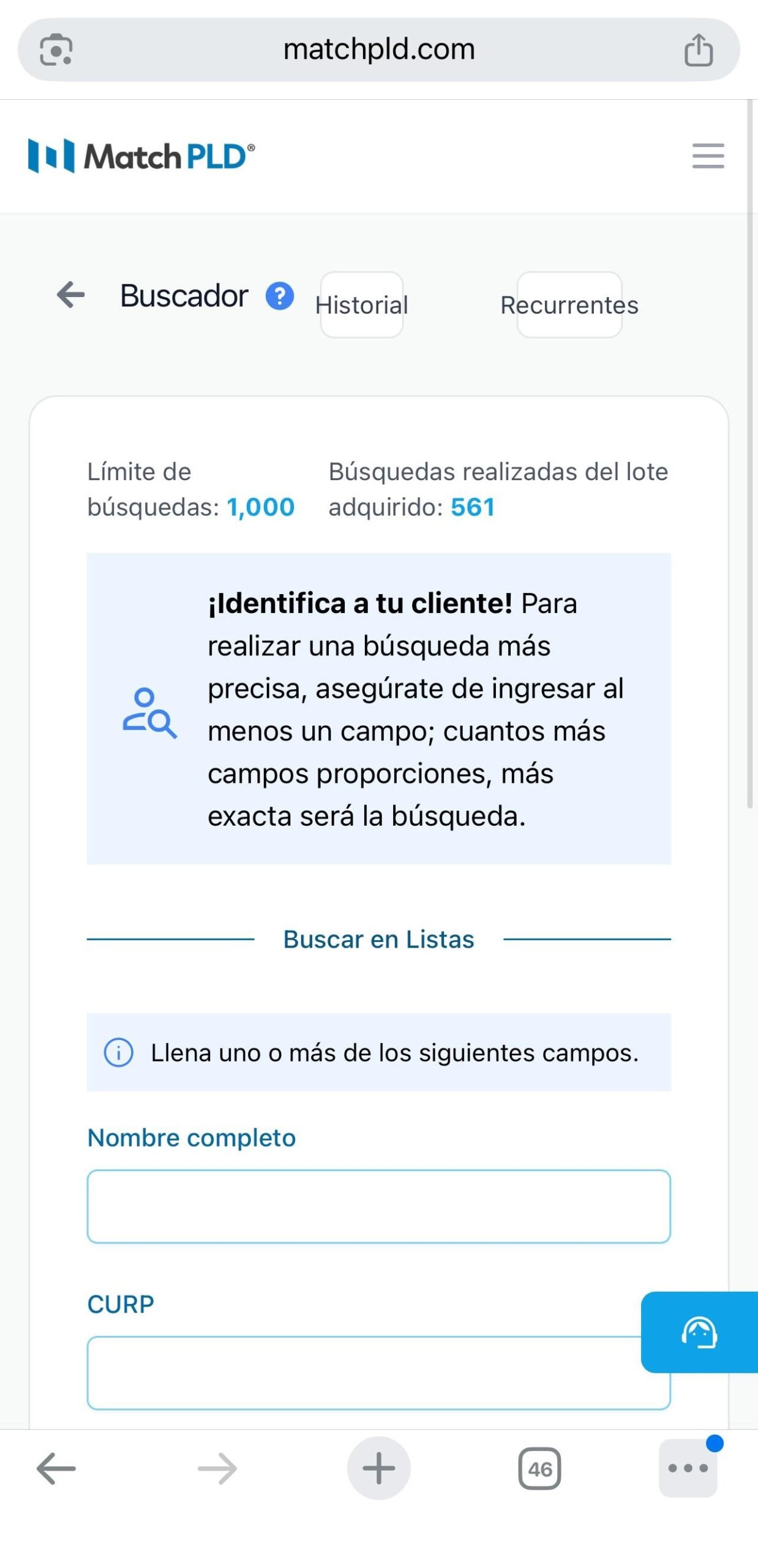This screenshot has height=1568, width=758.
Task: Open the hamburger menu
Action: [x=708, y=156]
